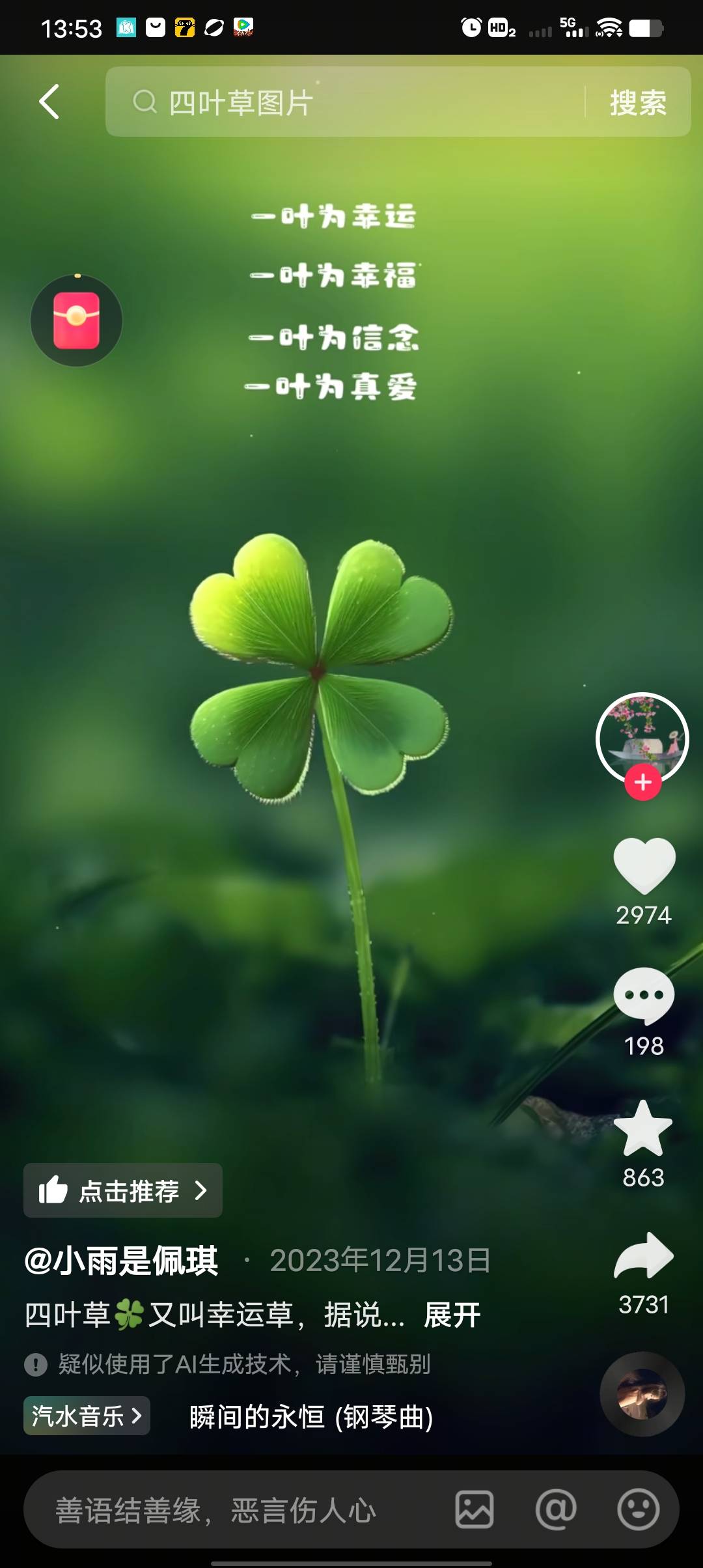
Task: Add video to favorites with the star
Action: pos(643,1128)
